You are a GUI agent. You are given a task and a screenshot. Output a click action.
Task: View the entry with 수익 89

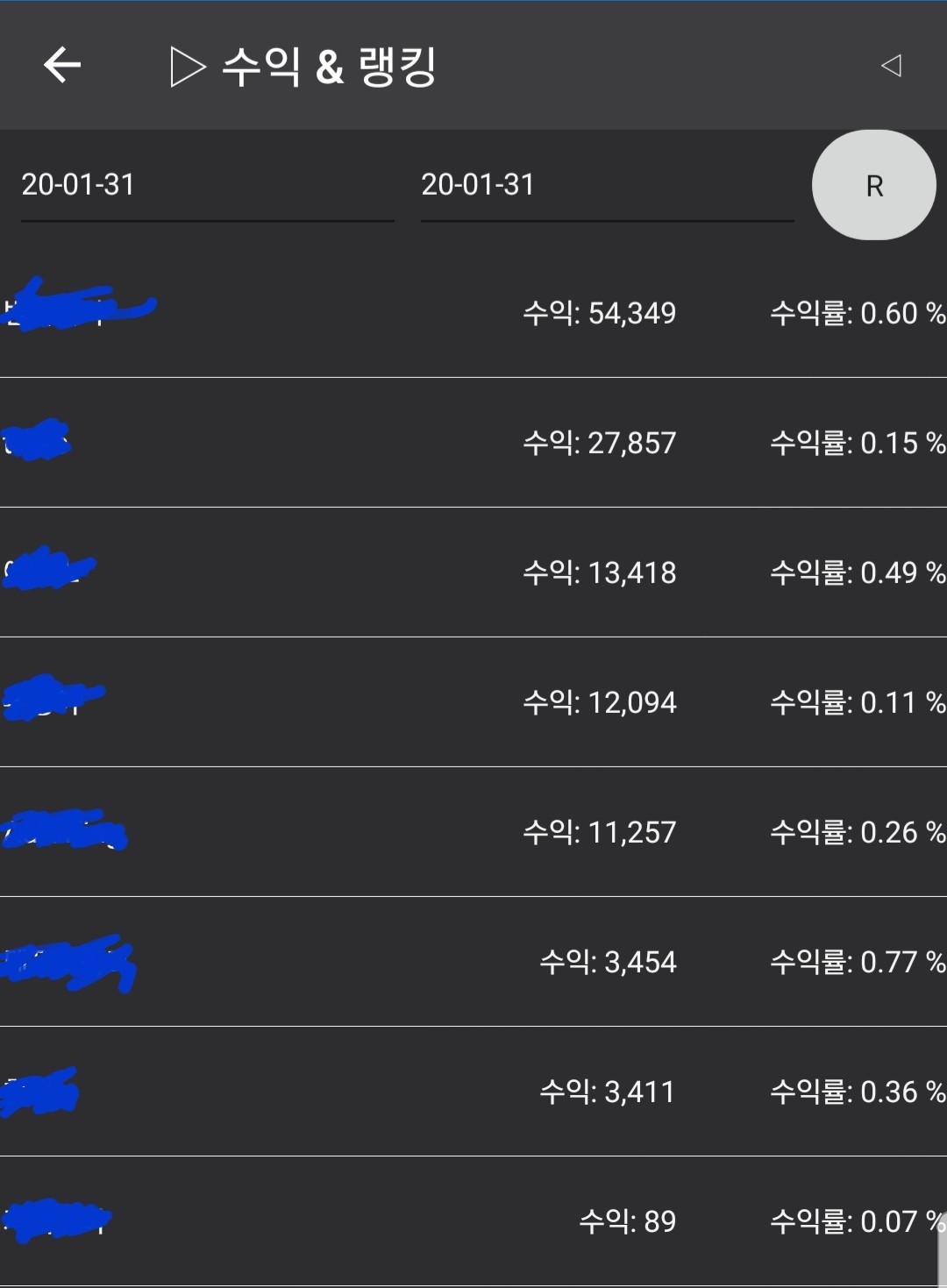[473, 1221]
